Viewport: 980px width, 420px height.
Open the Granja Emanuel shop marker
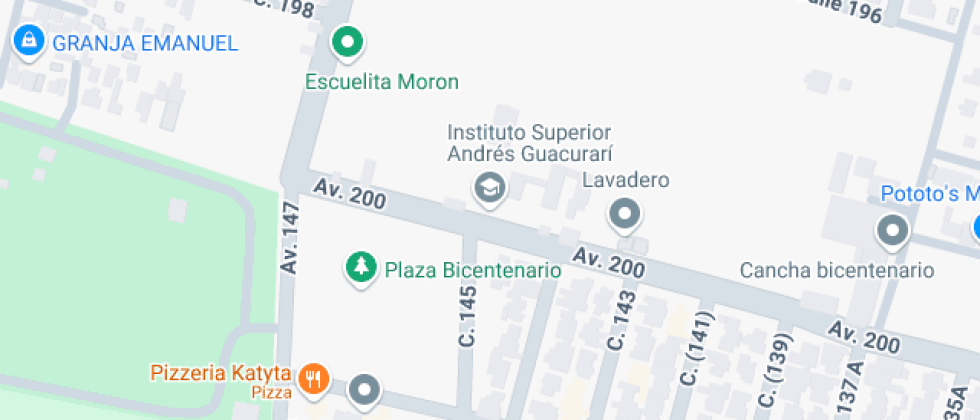pos(30,41)
